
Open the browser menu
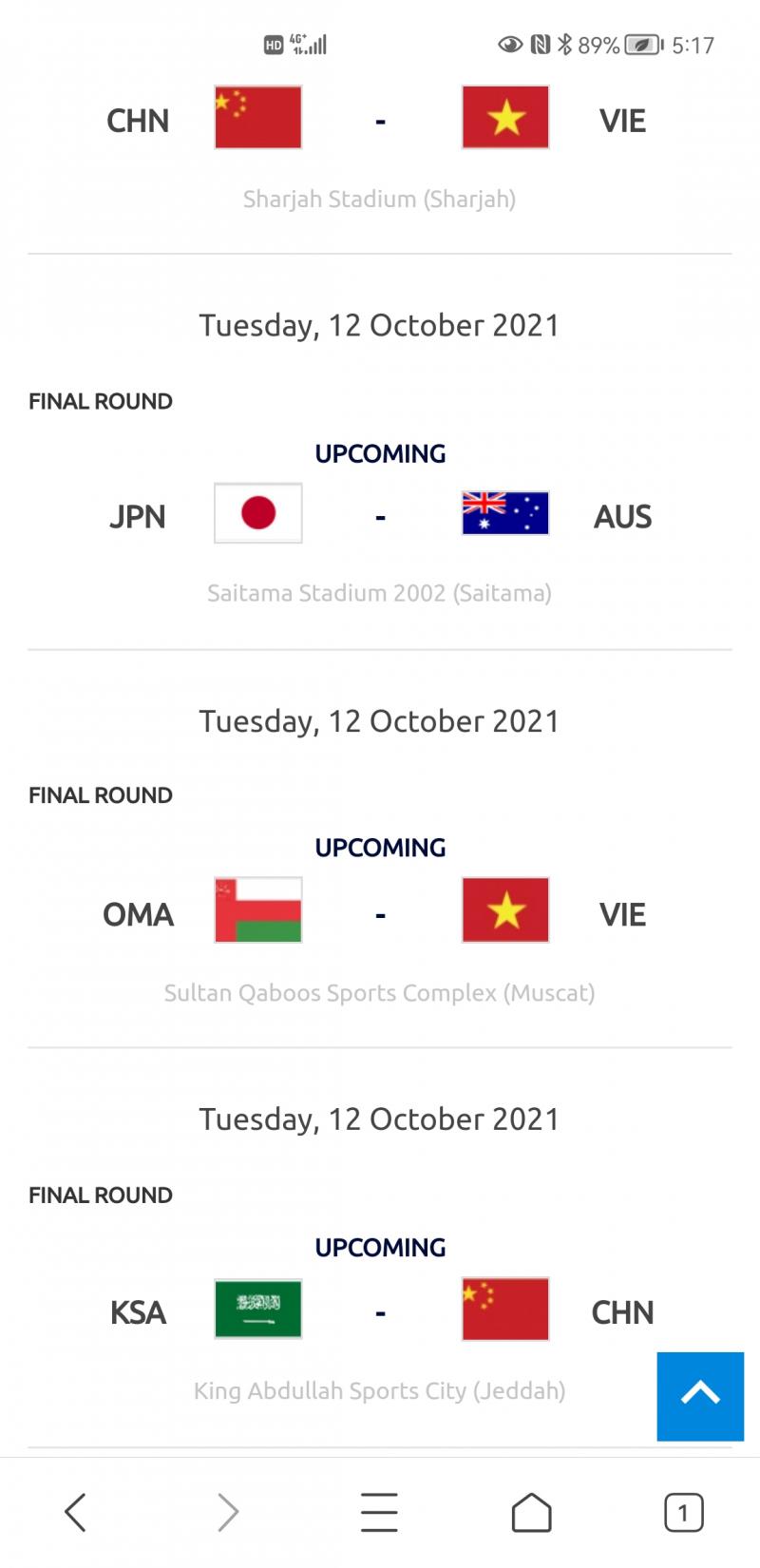[379, 1512]
